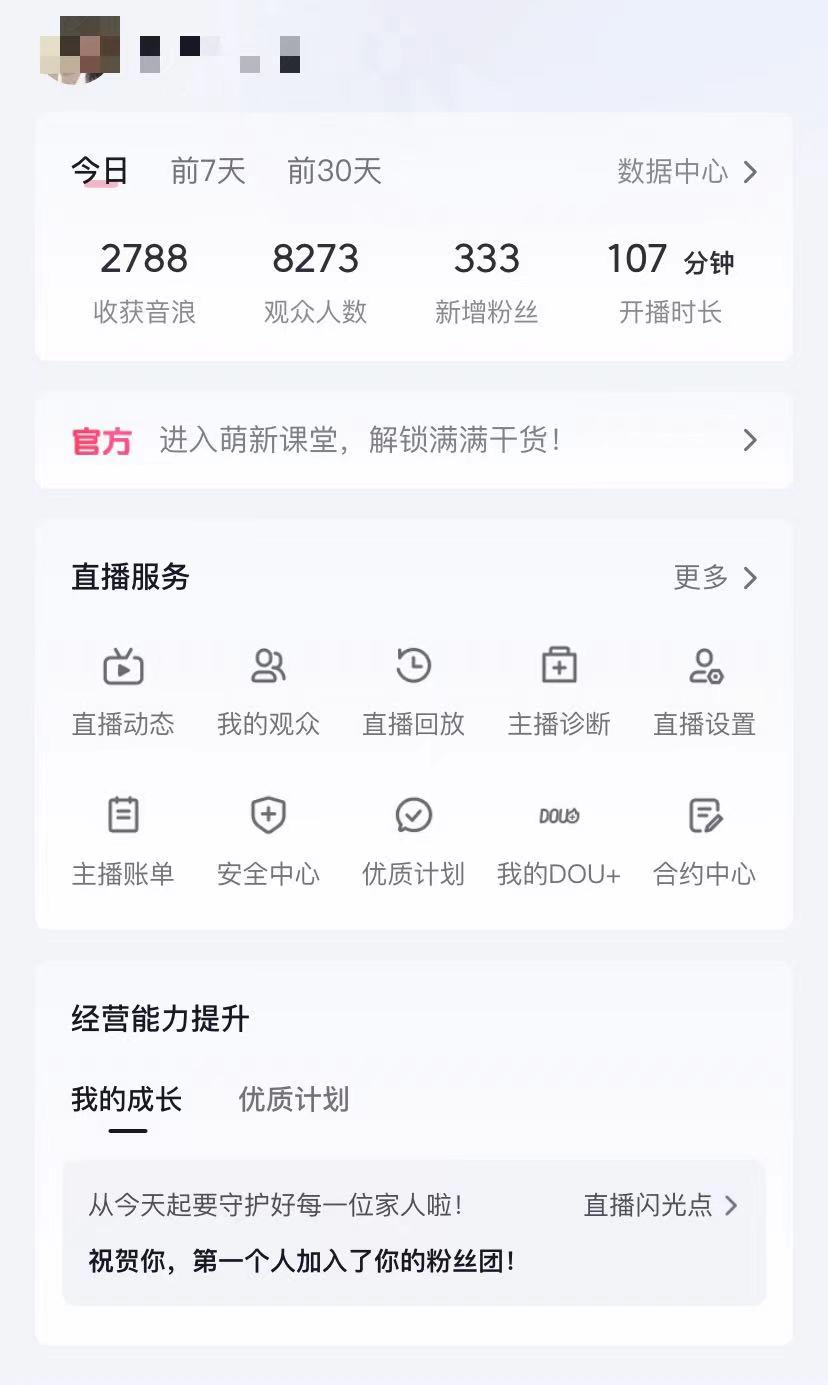The height and width of the screenshot is (1385, 828).
Task: Open 合约中心 (Contract Center)
Action: pyautogui.click(x=705, y=838)
